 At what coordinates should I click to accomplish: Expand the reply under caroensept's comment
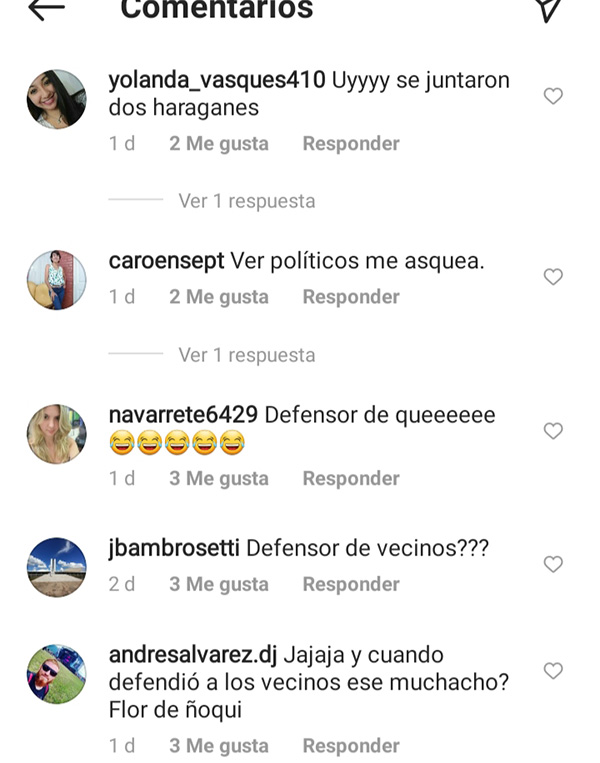(246, 355)
